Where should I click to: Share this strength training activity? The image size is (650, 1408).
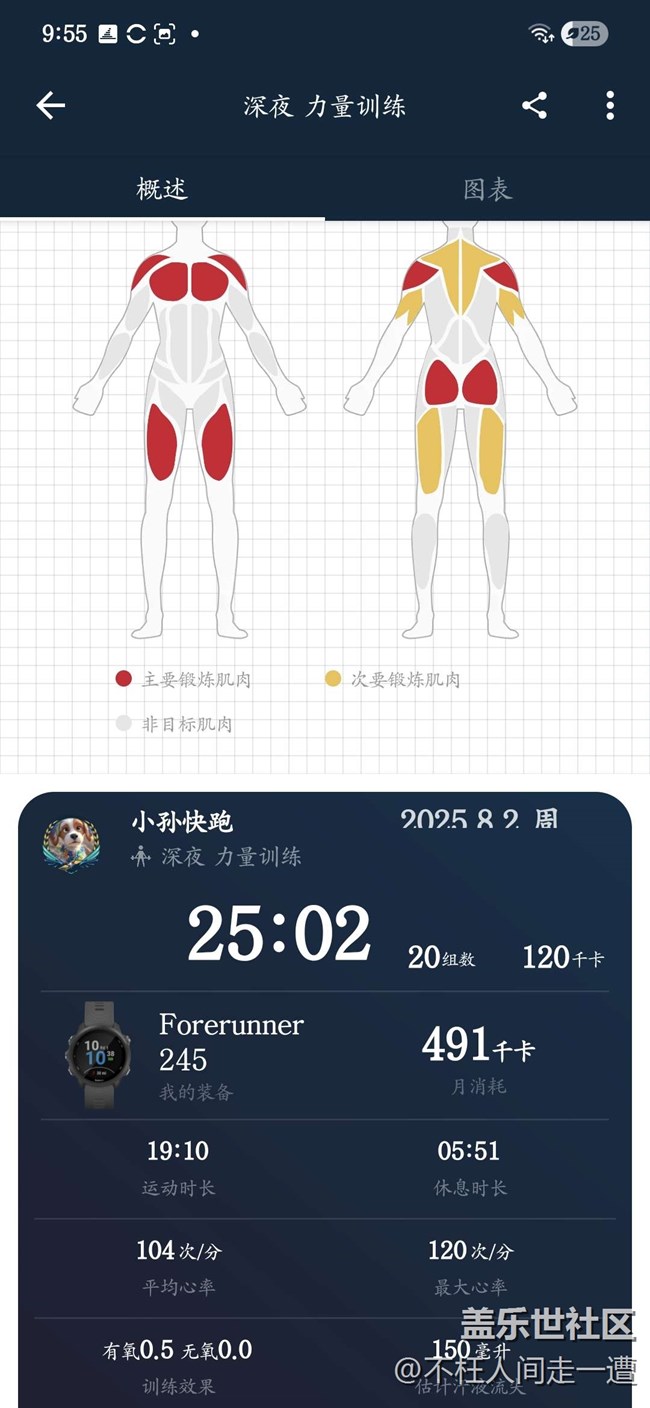click(535, 106)
